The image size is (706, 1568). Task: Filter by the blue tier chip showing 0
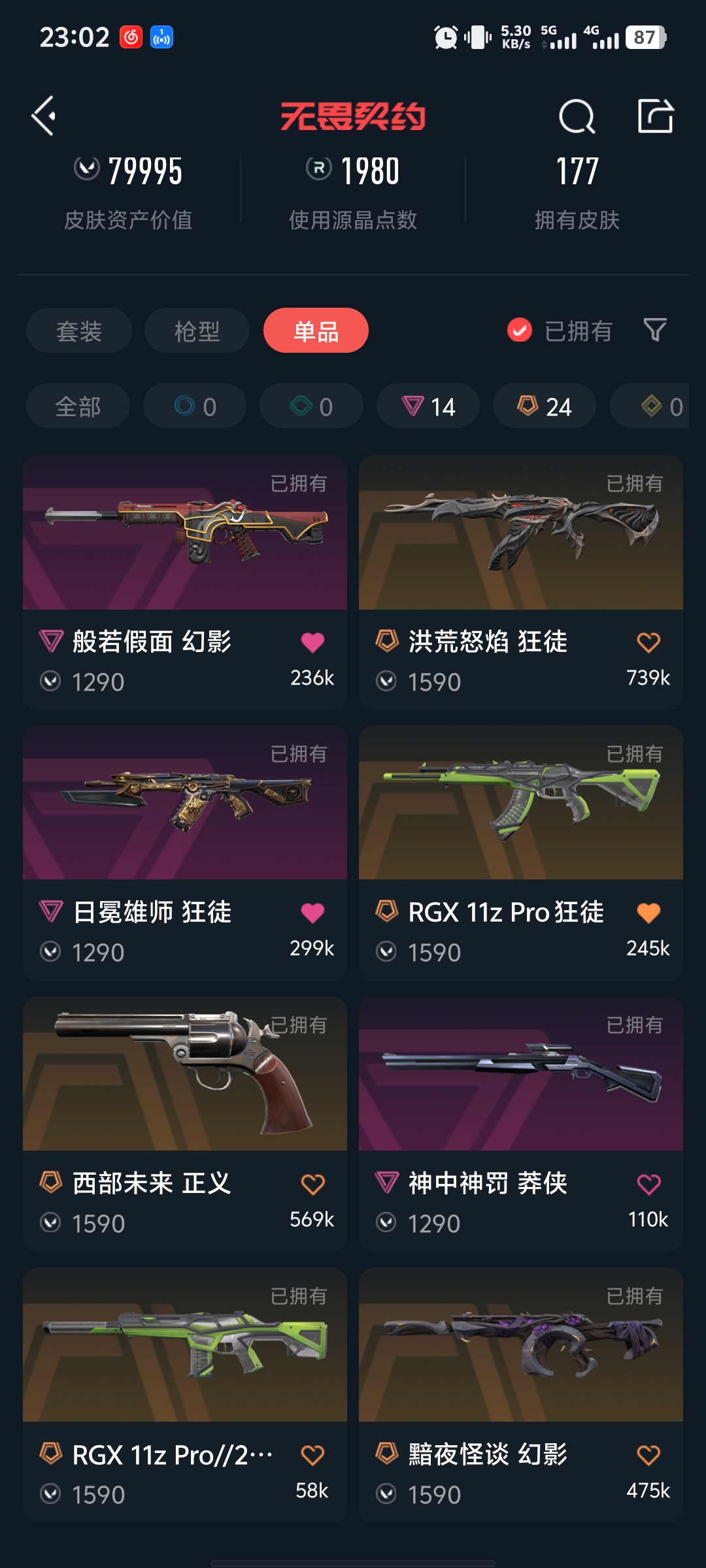pyautogui.click(x=195, y=406)
